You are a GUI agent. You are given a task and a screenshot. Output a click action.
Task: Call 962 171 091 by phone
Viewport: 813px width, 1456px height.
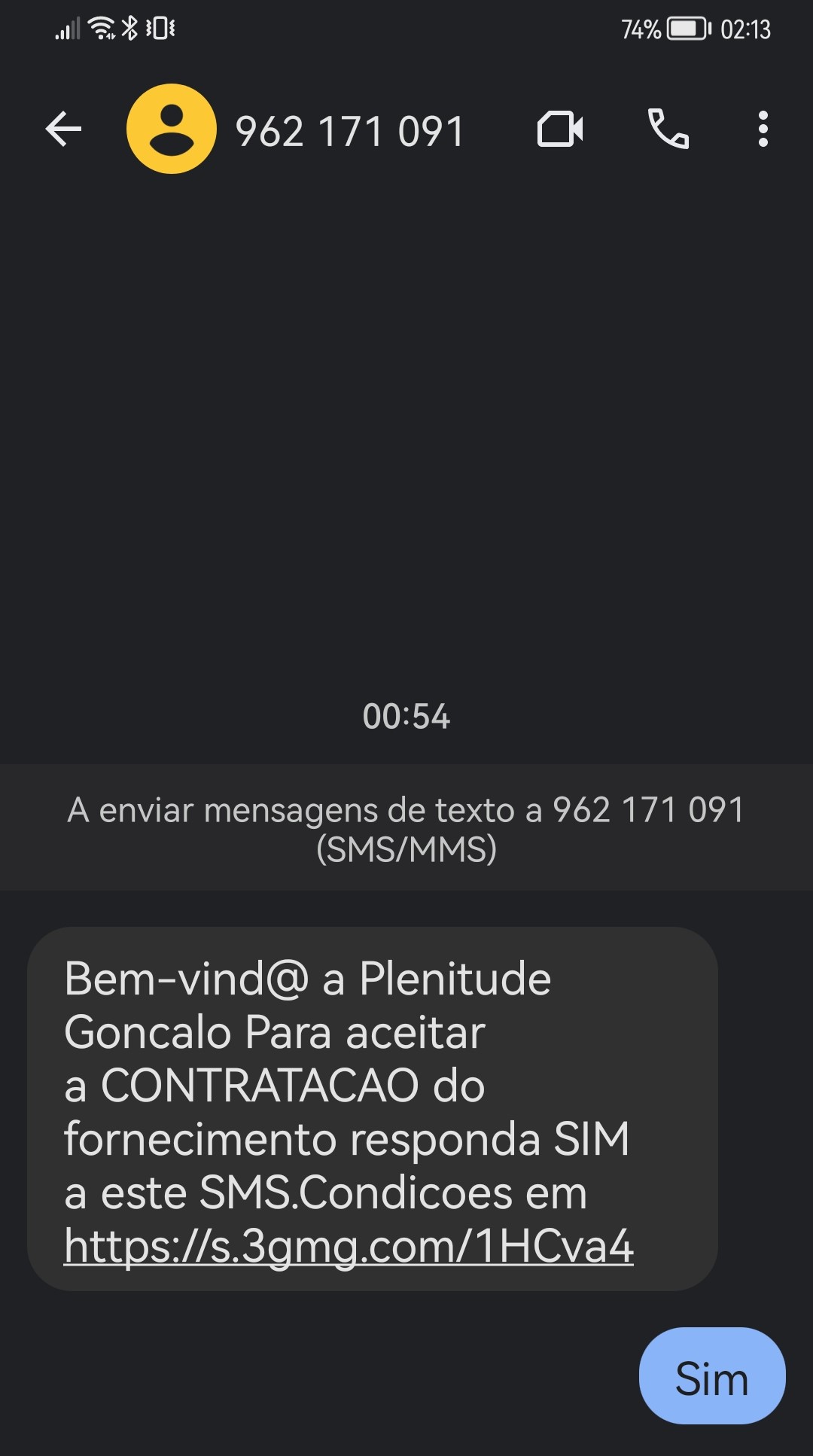(x=668, y=129)
